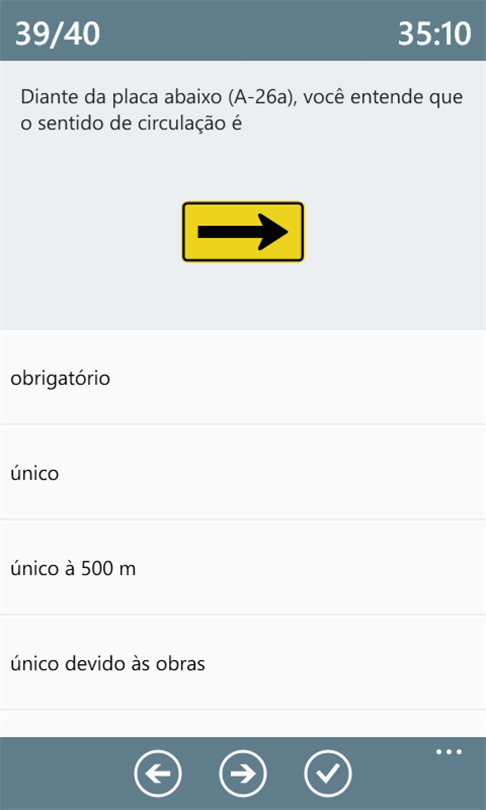Go back to the previous question
This screenshot has height=810, width=486.
(x=158, y=773)
